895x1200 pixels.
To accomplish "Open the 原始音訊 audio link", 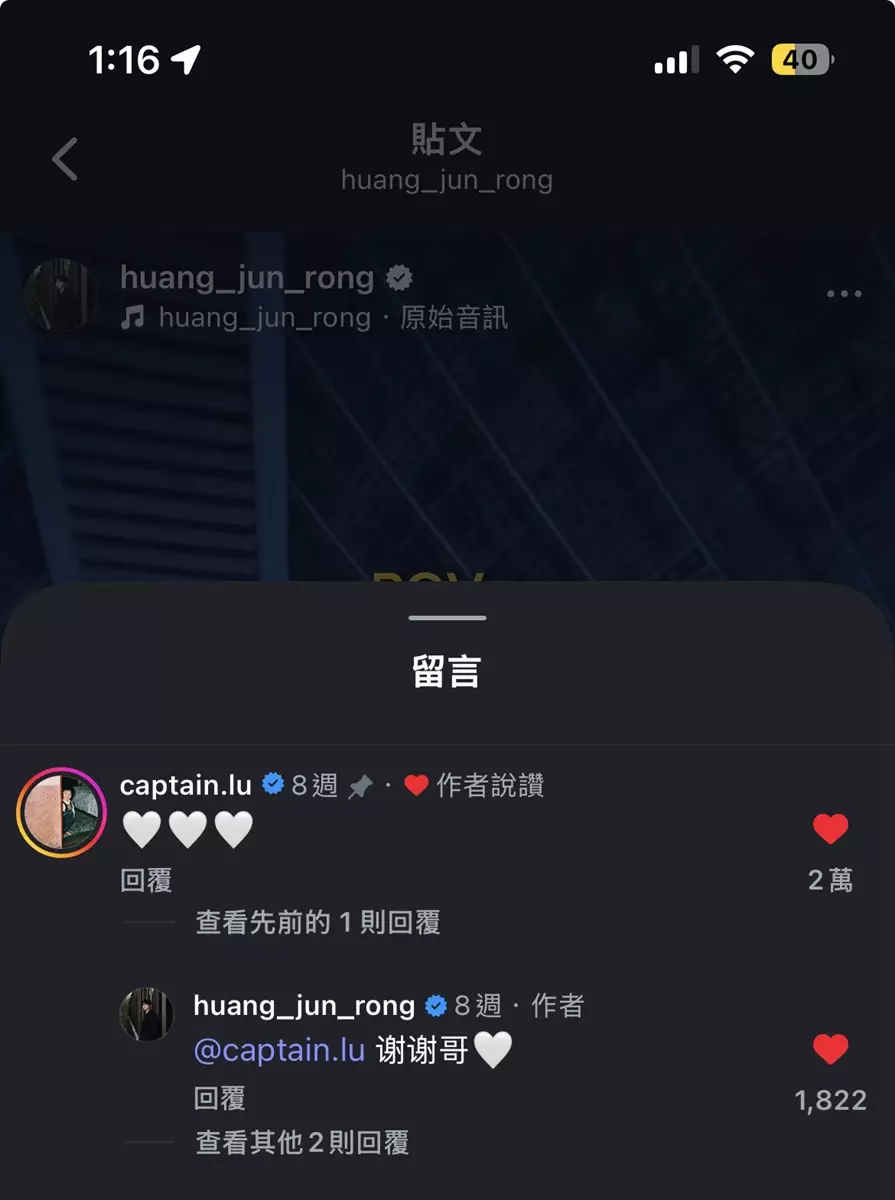I will tap(454, 318).
